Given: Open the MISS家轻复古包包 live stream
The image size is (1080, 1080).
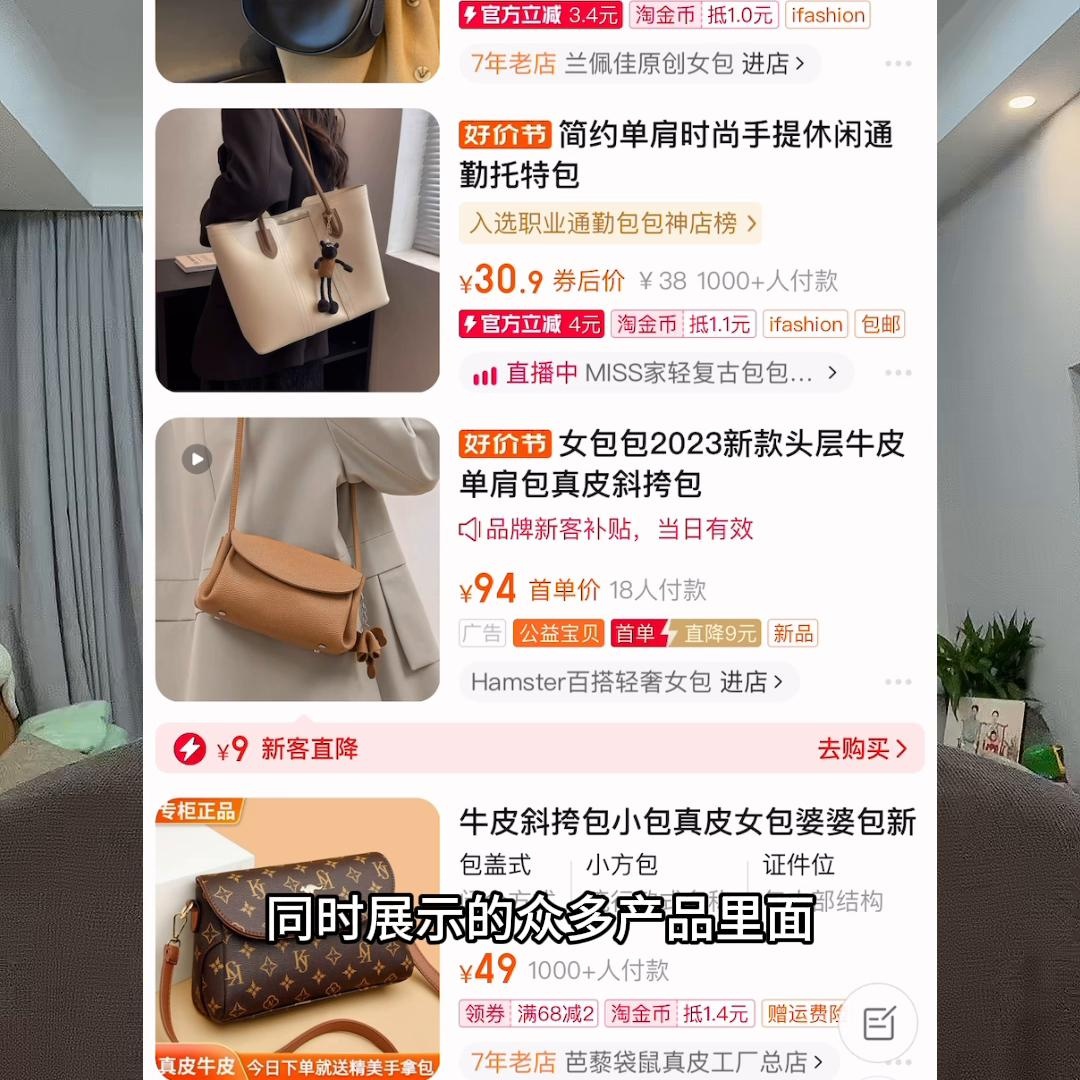Looking at the screenshot, I should pos(657,373).
